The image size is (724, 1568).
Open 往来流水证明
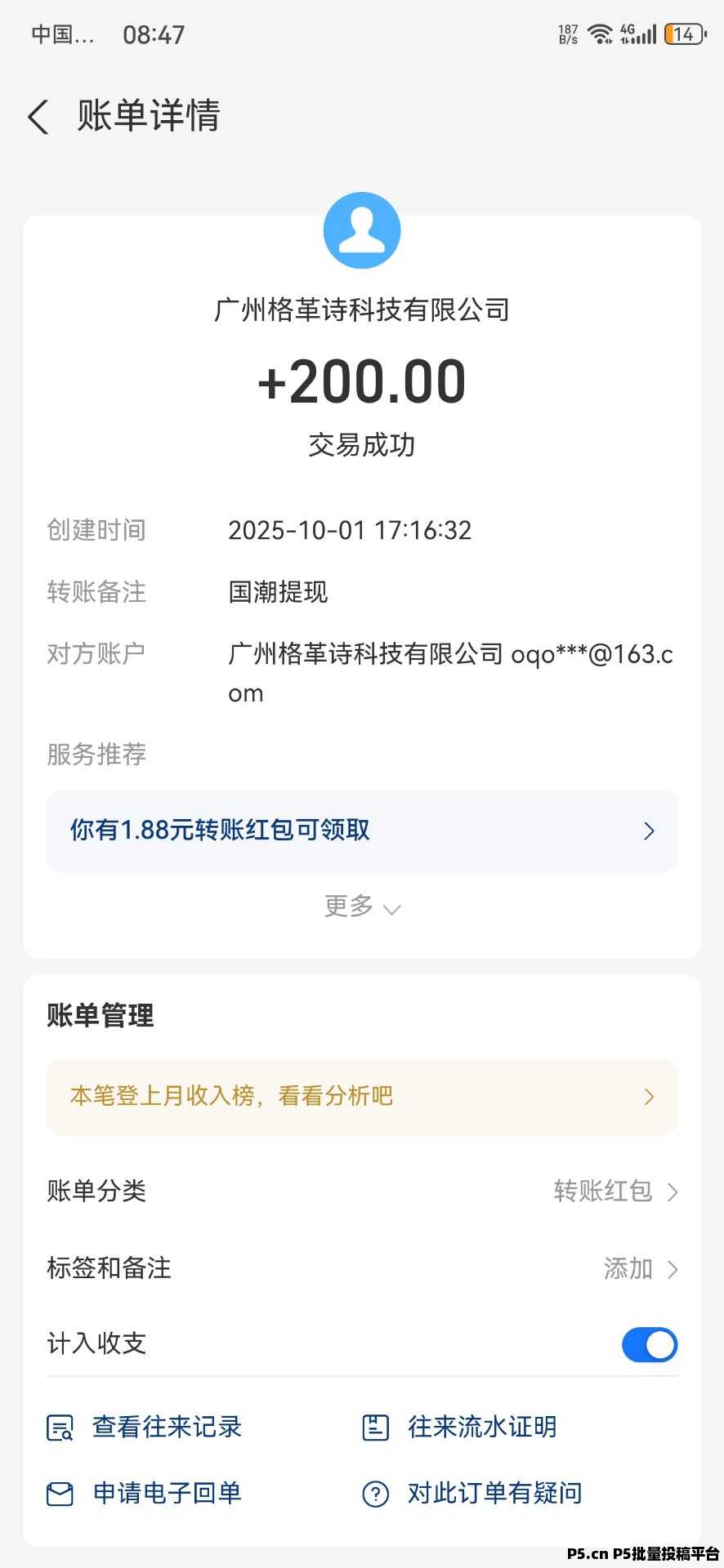point(460,1427)
